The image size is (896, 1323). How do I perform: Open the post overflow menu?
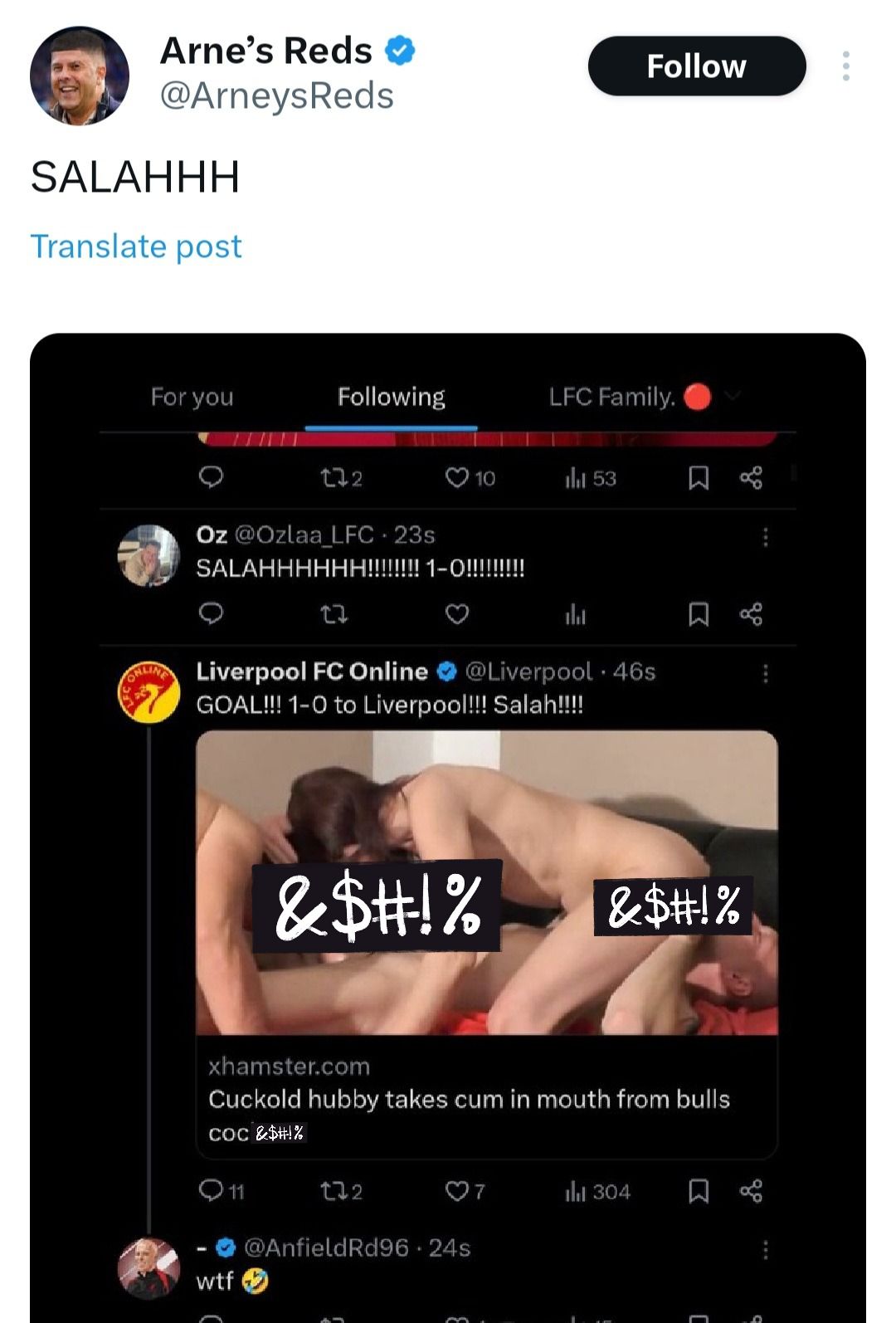tap(845, 66)
